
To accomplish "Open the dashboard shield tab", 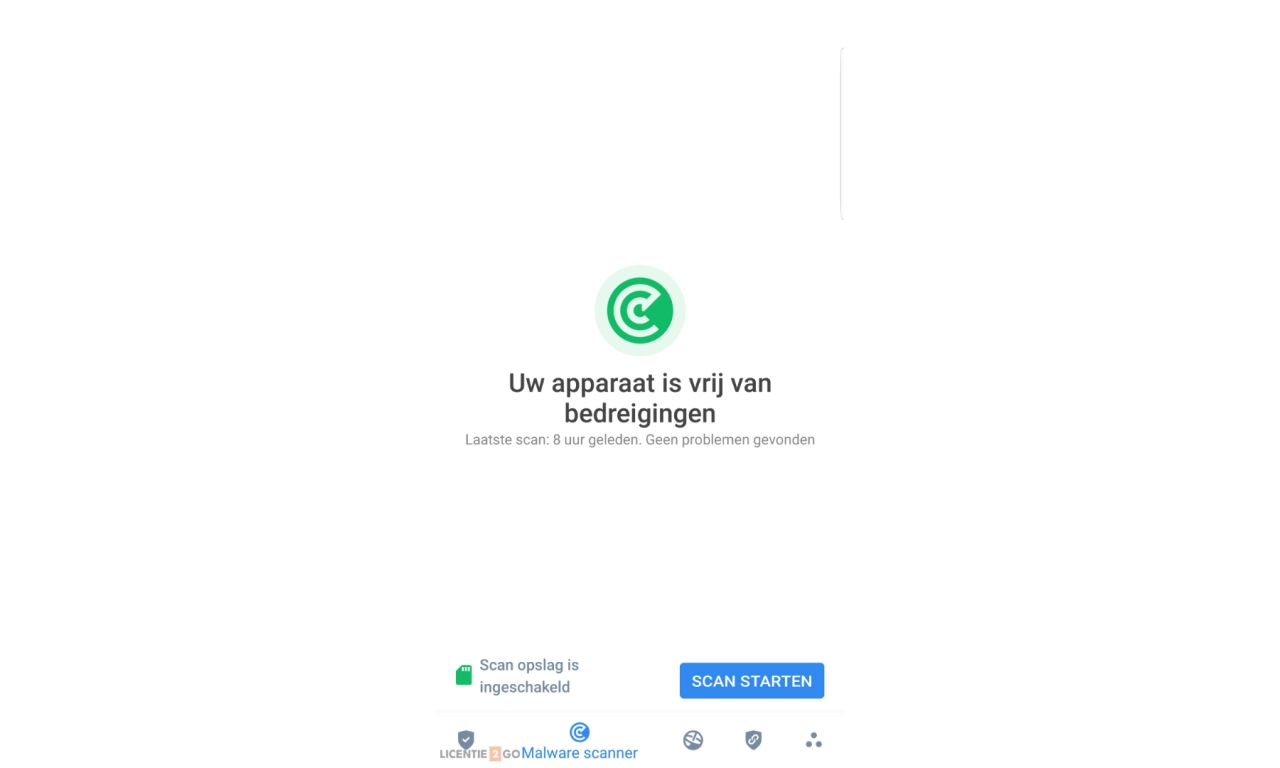I will 466,740.
